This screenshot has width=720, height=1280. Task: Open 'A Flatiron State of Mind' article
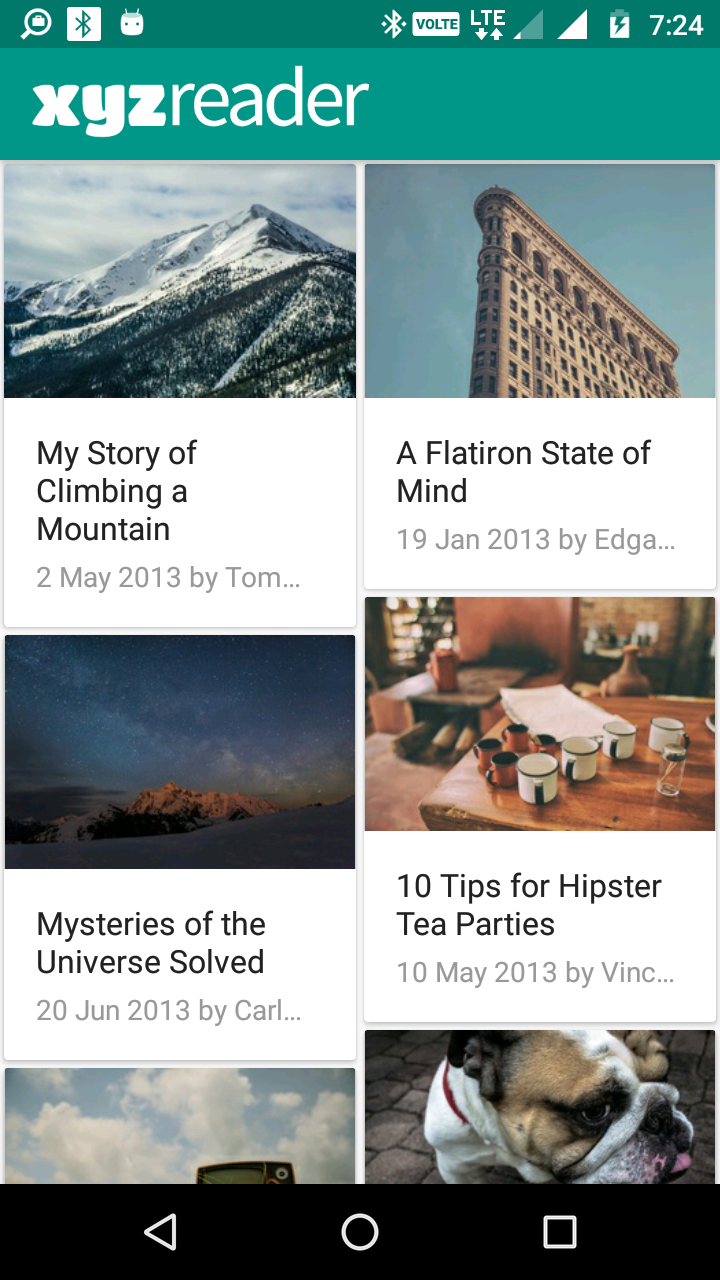point(540,376)
